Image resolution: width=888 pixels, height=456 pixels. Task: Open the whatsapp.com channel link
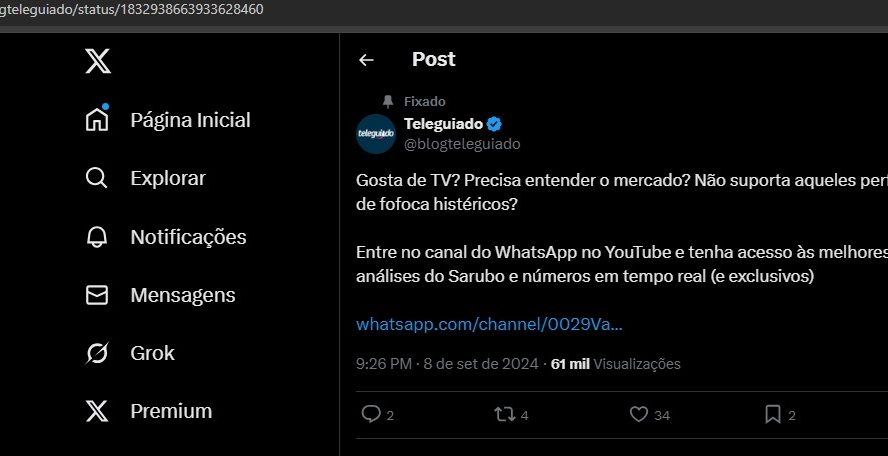[x=489, y=325]
